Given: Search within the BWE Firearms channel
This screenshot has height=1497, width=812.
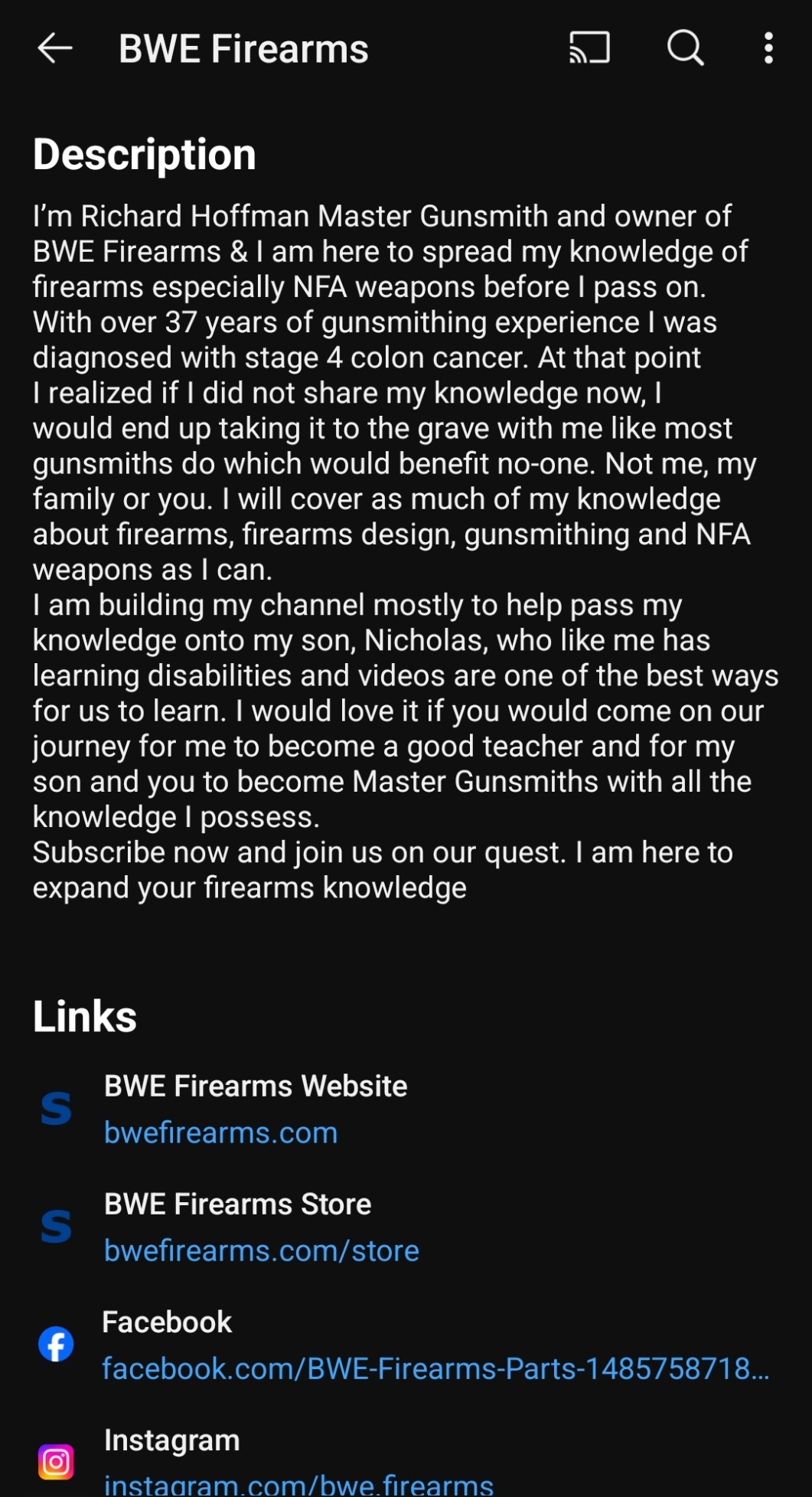Looking at the screenshot, I should [x=685, y=48].
